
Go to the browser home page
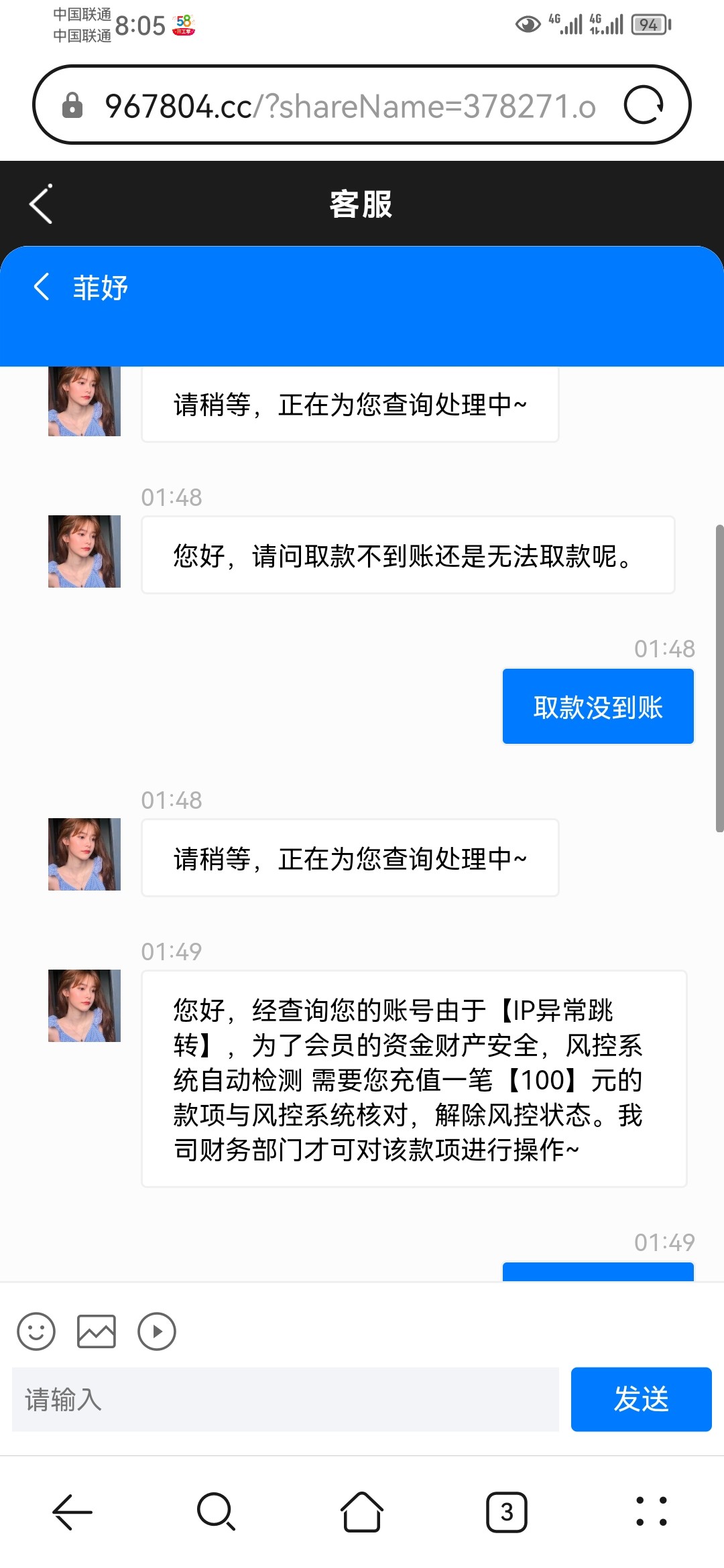coord(362,1512)
